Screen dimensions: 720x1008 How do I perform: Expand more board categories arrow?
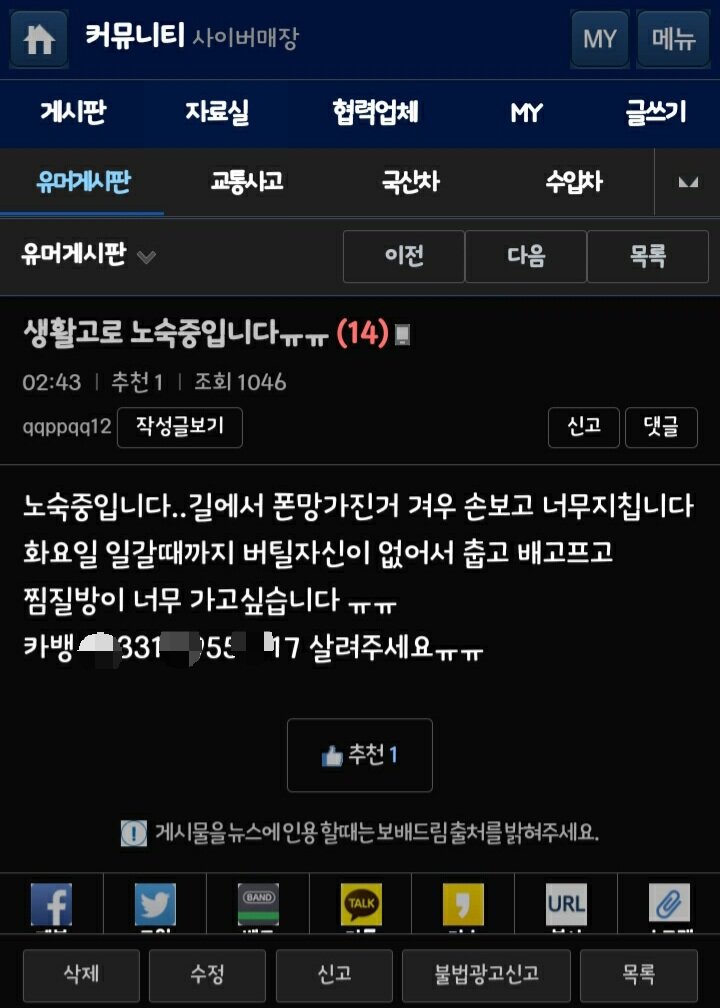click(687, 182)
